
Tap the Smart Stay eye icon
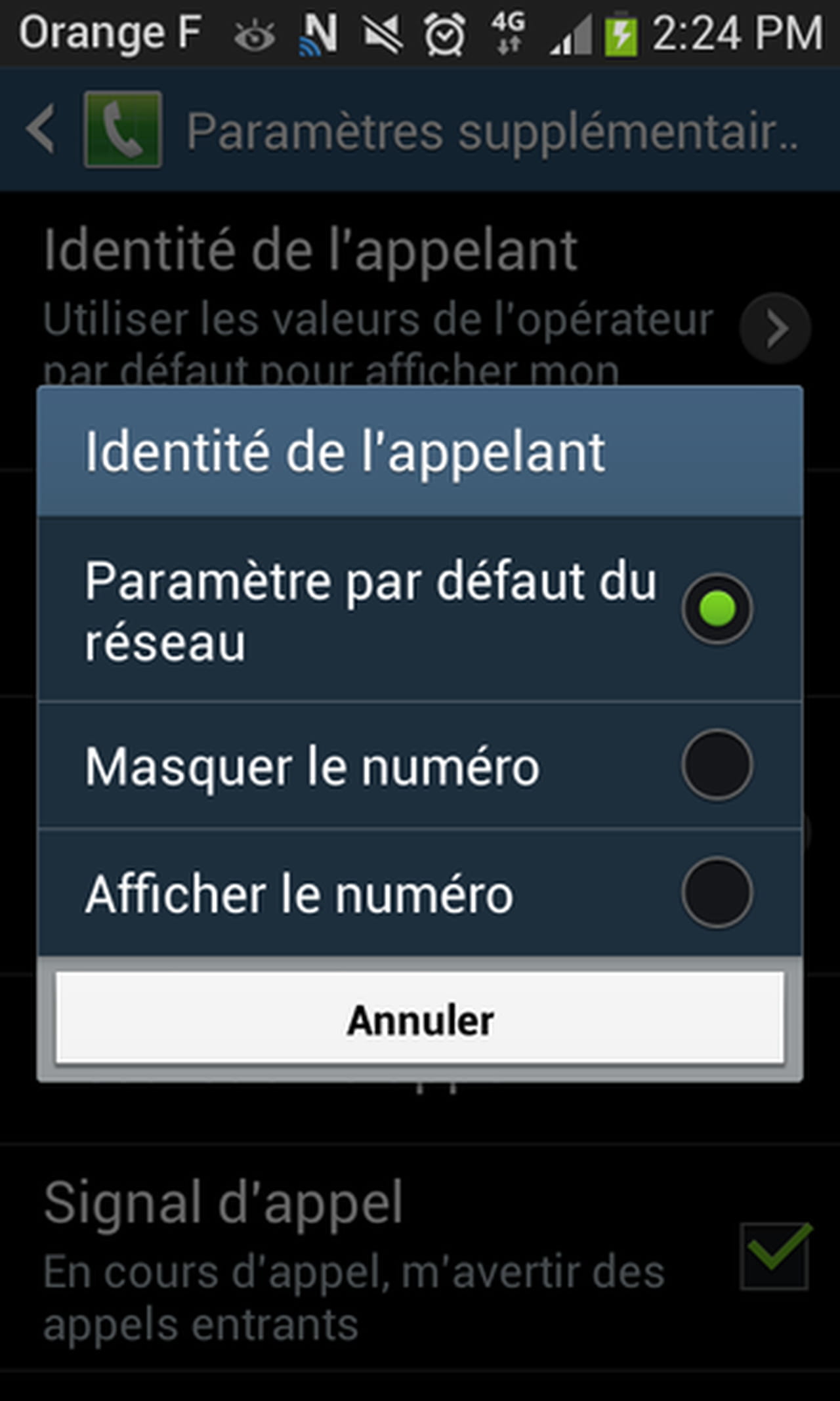click(x=253, y=33)
